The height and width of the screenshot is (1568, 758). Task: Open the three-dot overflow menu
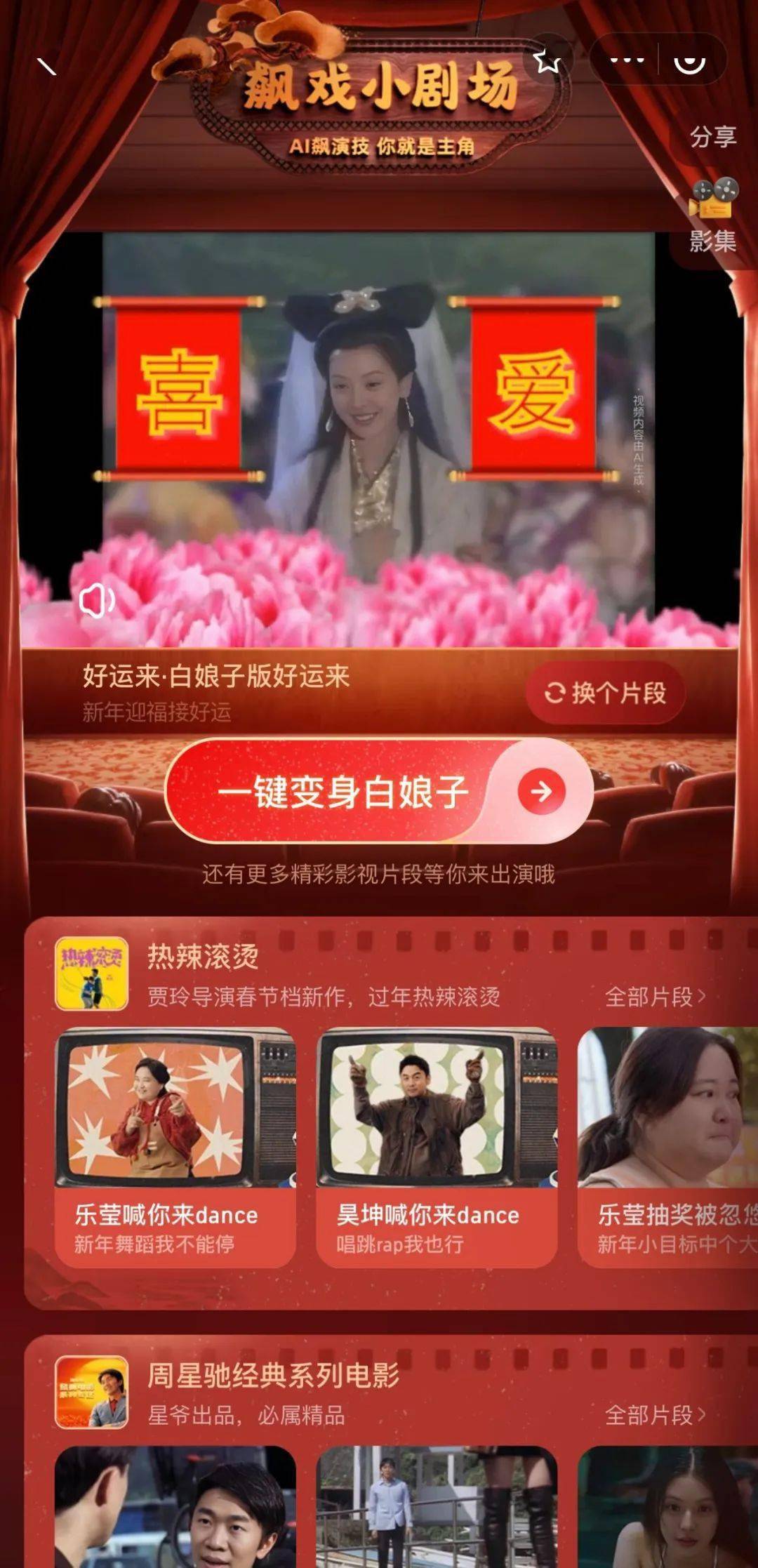626,60
